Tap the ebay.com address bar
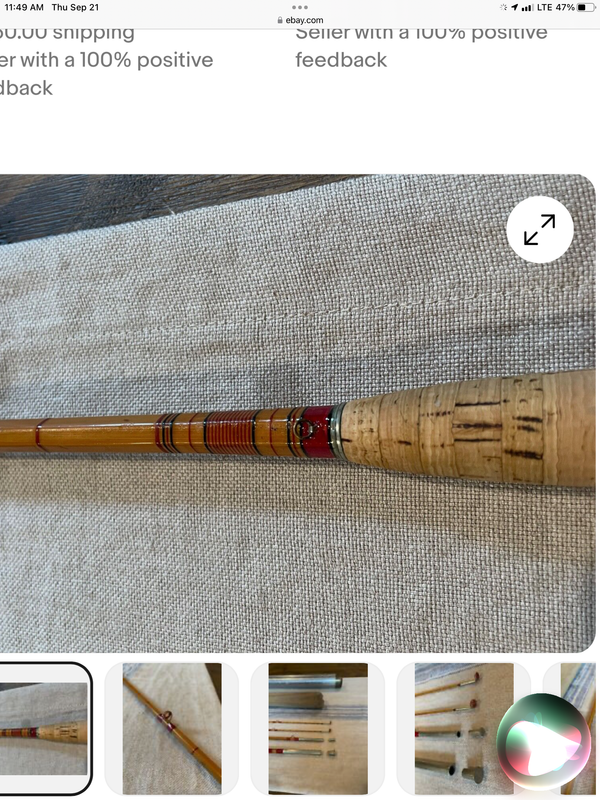600x800 pixels. pos(300,20)
